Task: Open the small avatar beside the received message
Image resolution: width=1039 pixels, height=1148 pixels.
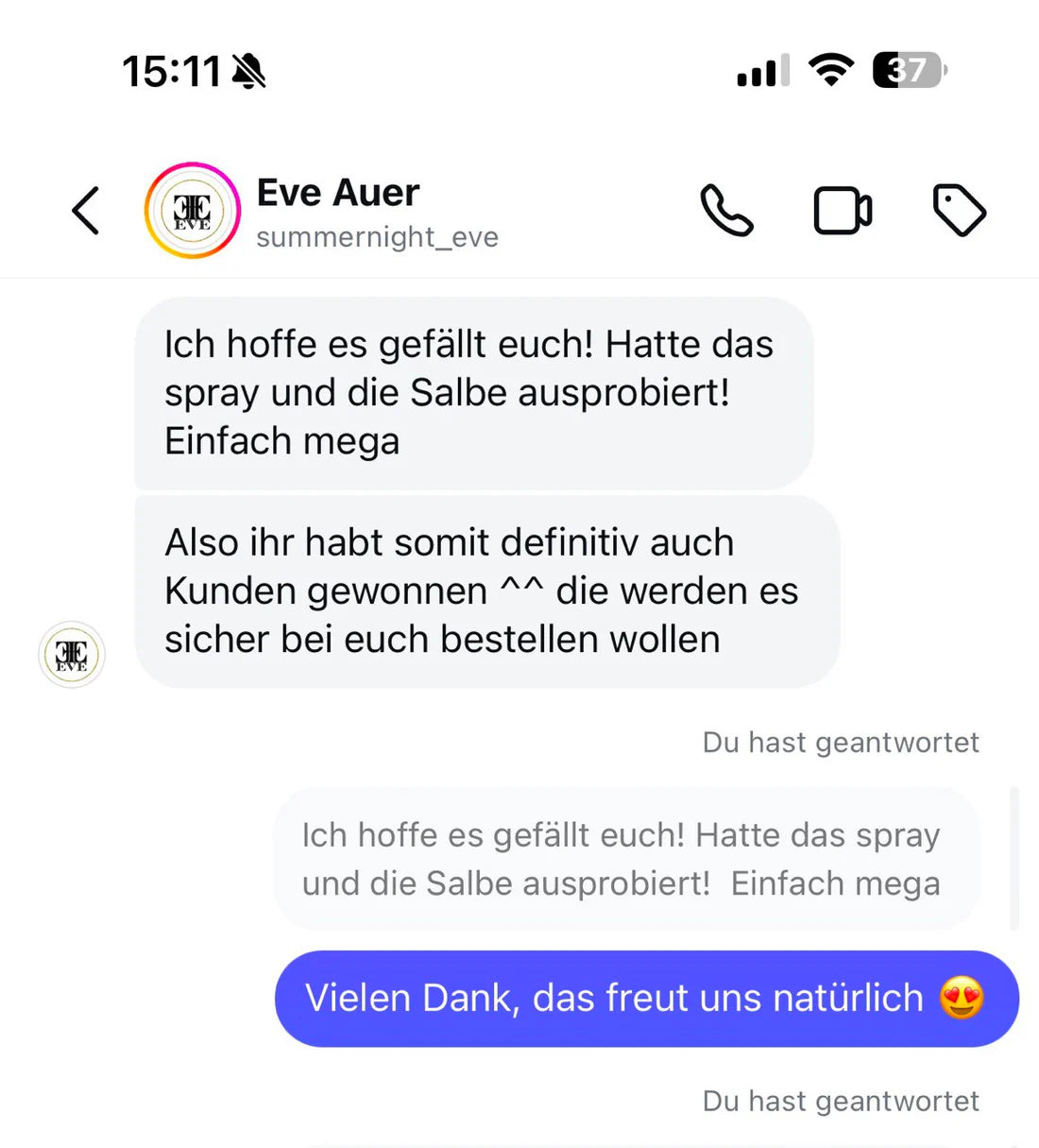Action: tap(72, 654)
